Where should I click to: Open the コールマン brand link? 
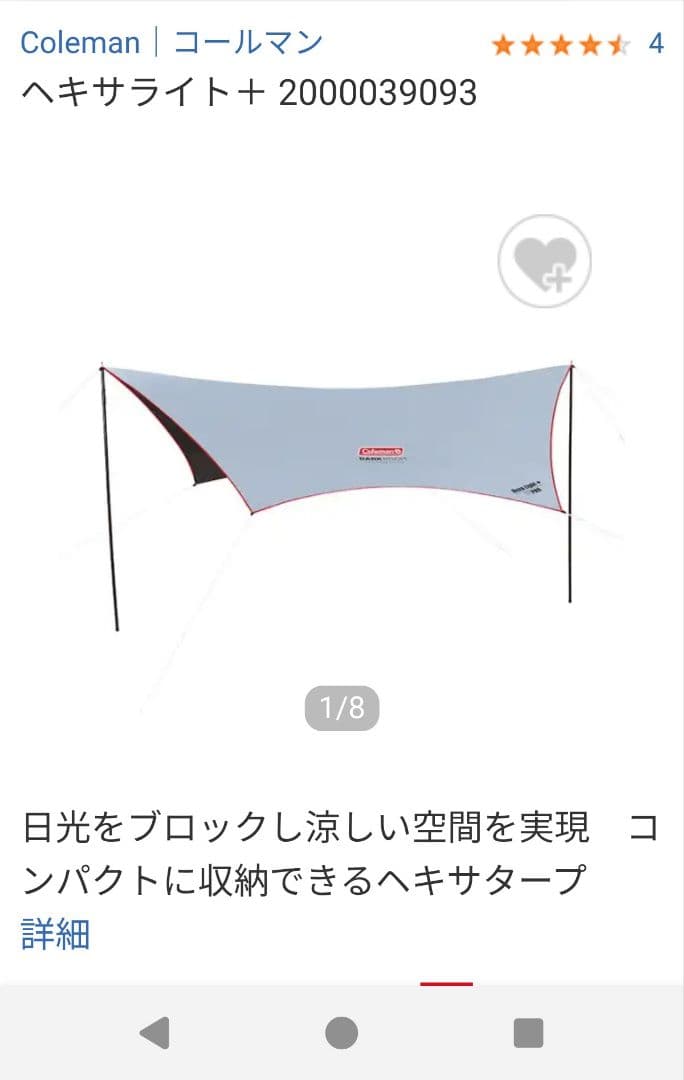[x=248, y=43]
